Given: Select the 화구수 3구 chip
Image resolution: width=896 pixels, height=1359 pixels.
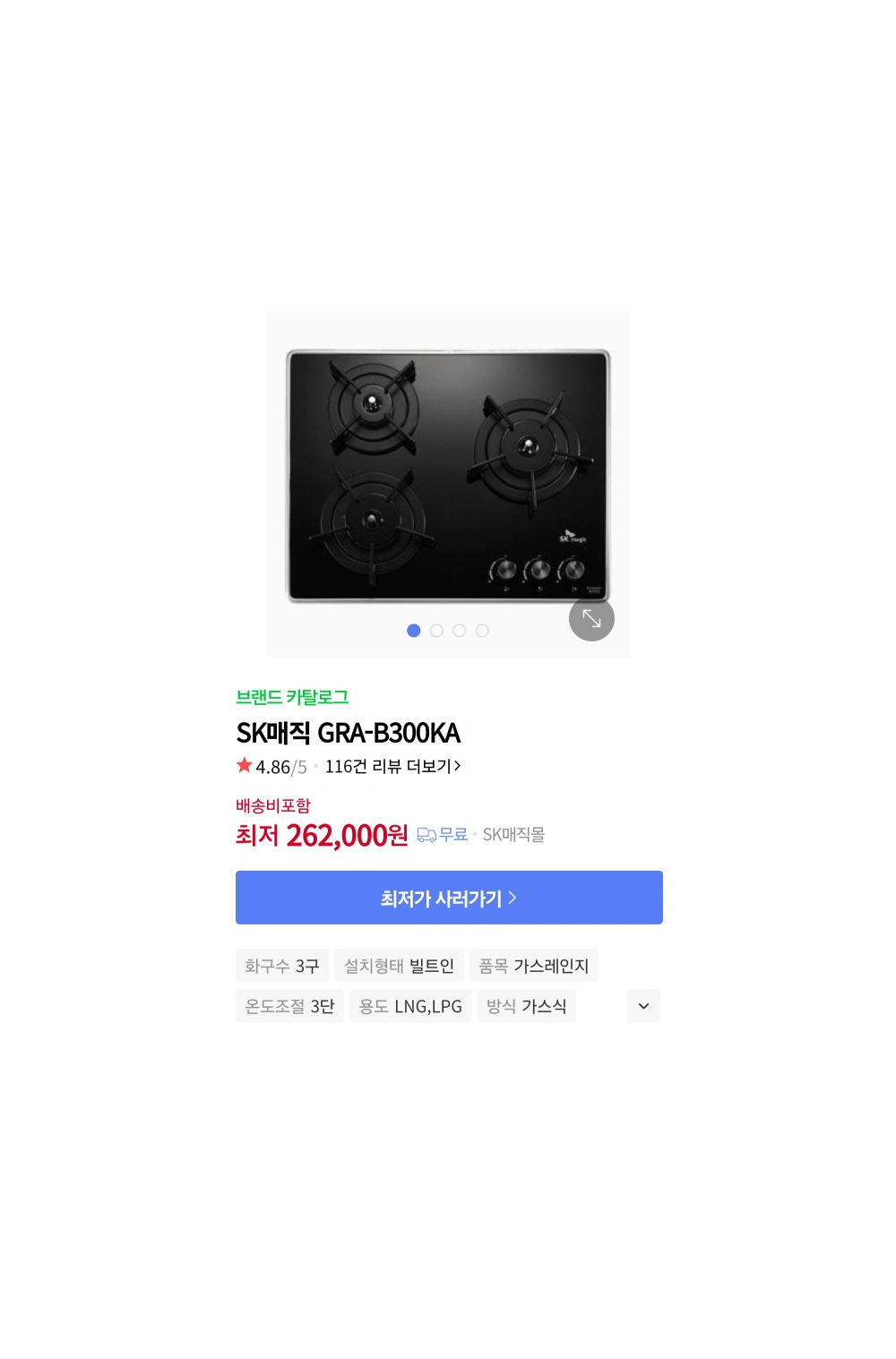Looking at the screenshot, I should click(x=282, y=966).
